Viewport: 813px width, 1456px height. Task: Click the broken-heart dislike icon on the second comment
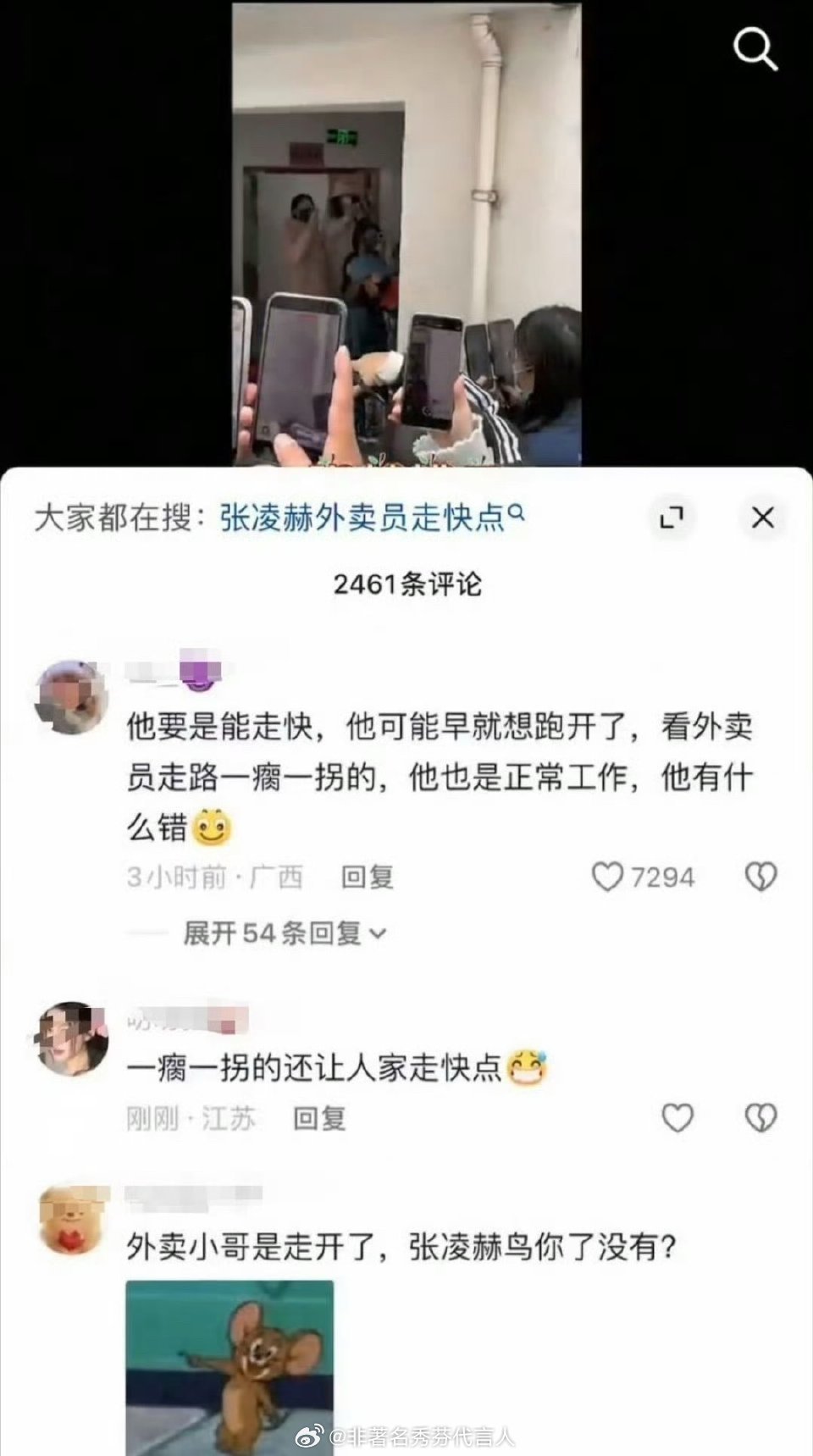[x=760, y=1118]
